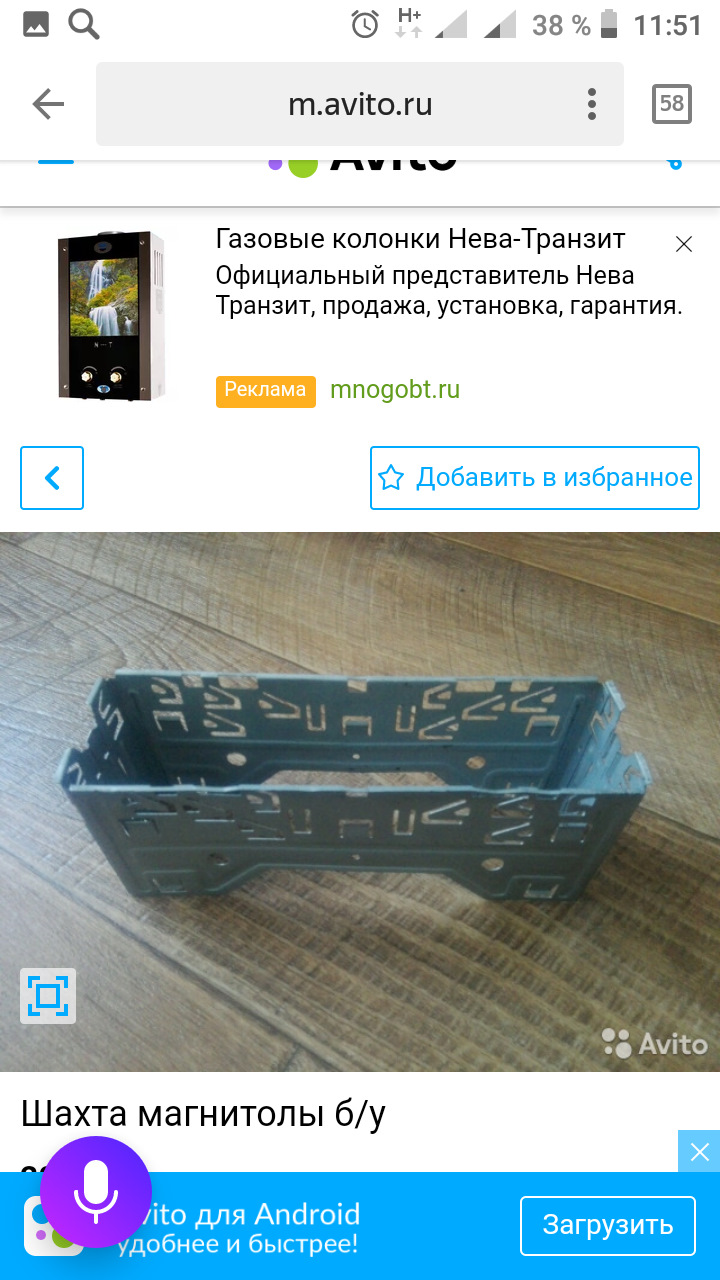Dismiss the Нева-Транзит ad
This screenshot has width=720, height=1280.
tap(684, 244)
